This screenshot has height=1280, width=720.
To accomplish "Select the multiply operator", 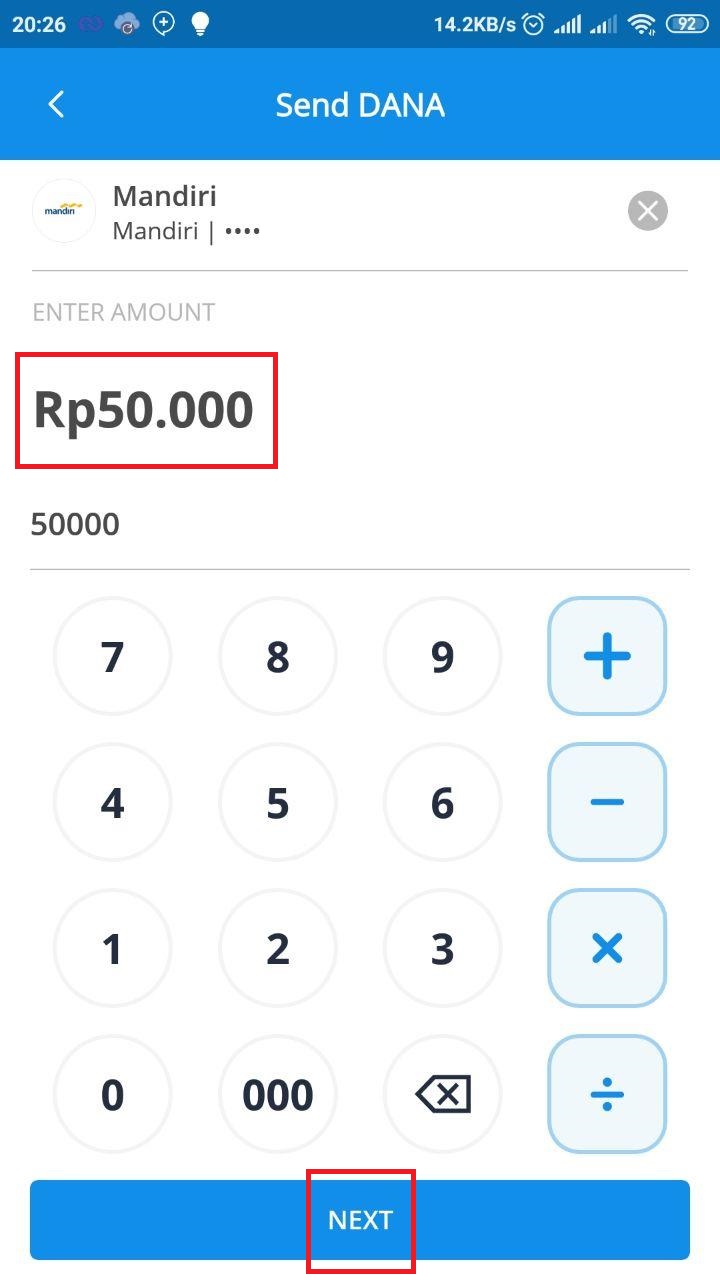I will tap(607, 948).
